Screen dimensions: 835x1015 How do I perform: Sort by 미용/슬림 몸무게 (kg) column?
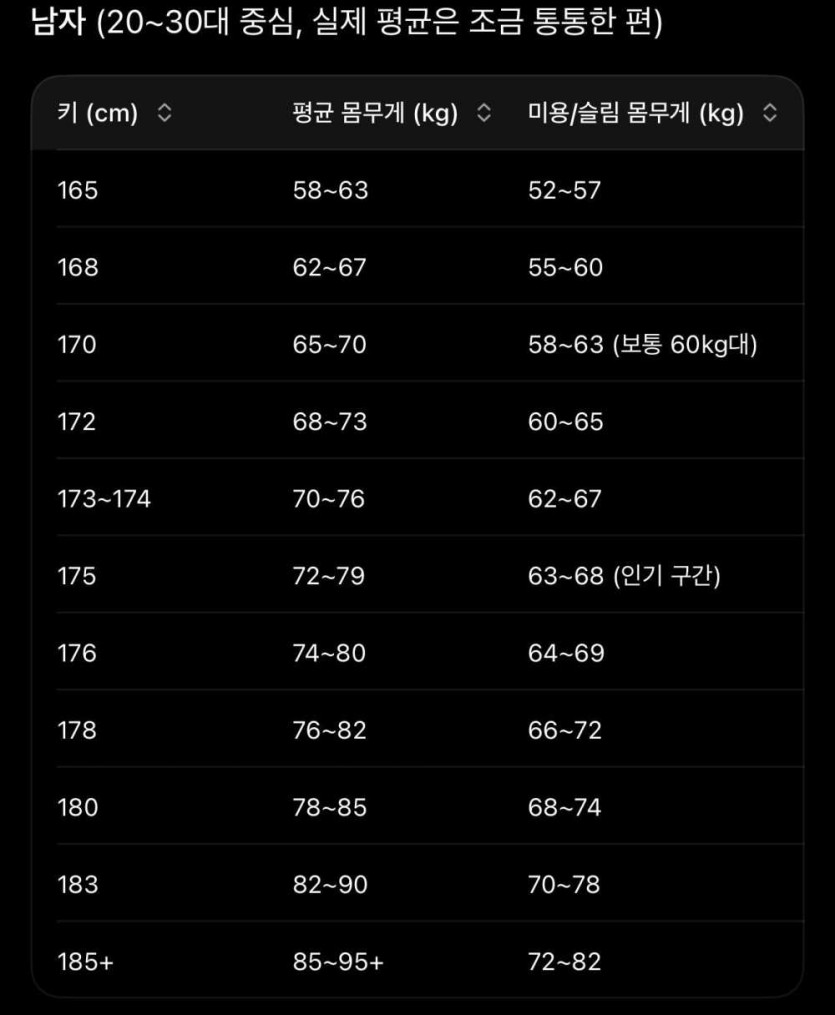769,114
